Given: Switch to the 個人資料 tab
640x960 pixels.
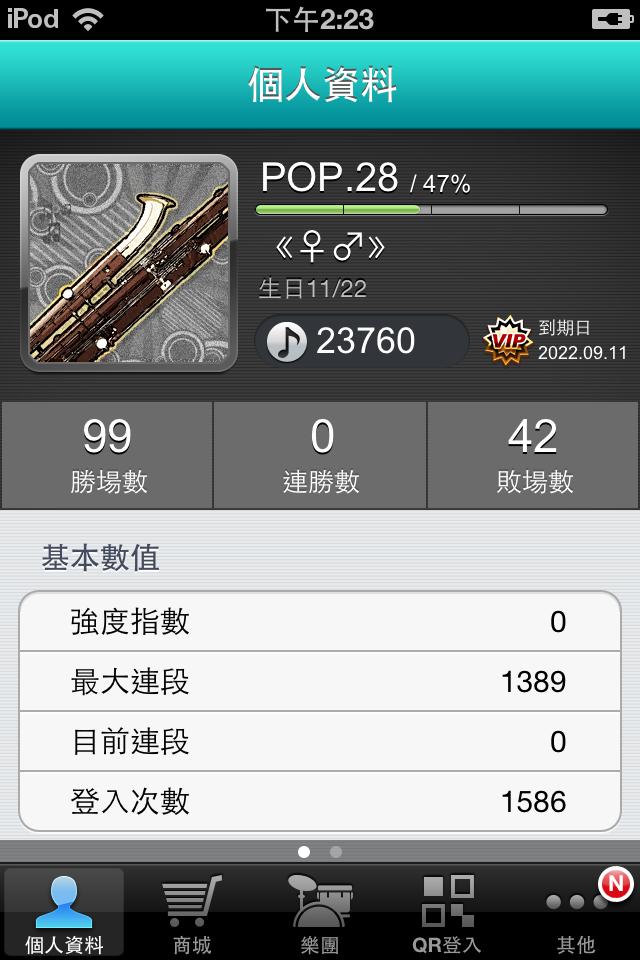Looking at the screenshot, I should click(64, 912).
